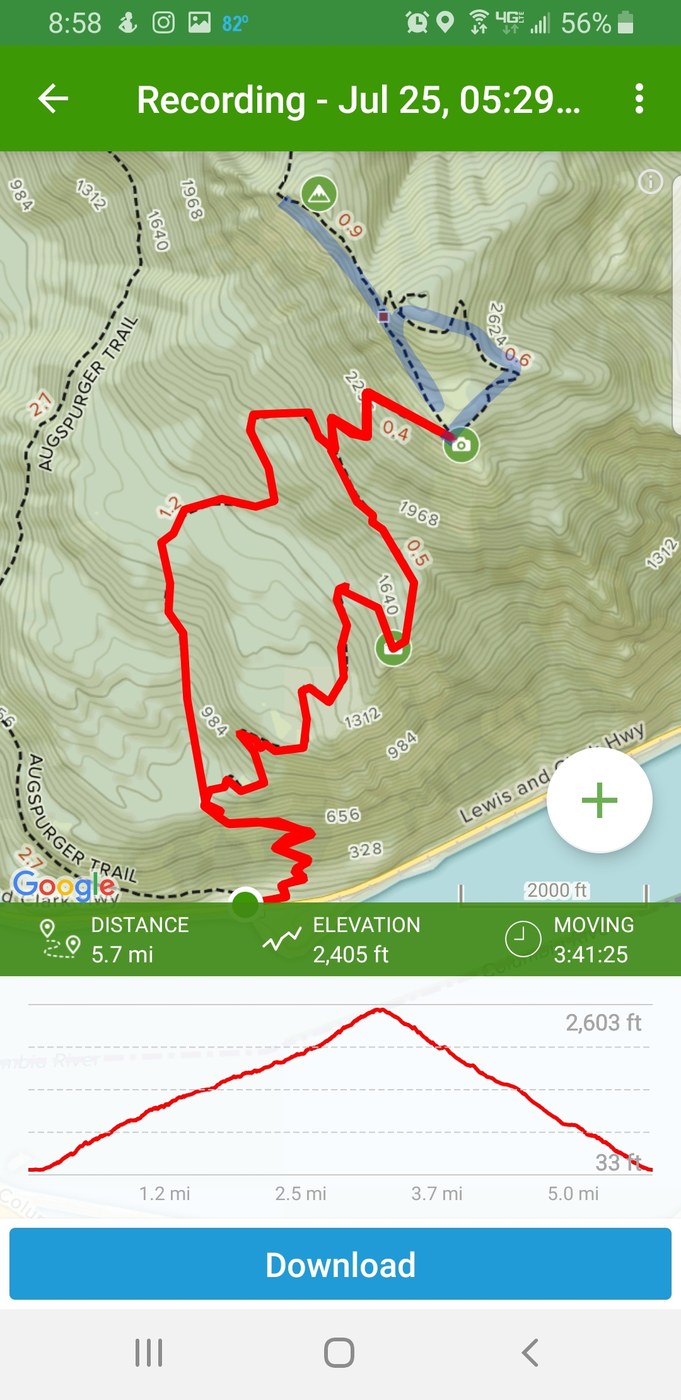
Task: Download the recorded track
Action: 340,1265
